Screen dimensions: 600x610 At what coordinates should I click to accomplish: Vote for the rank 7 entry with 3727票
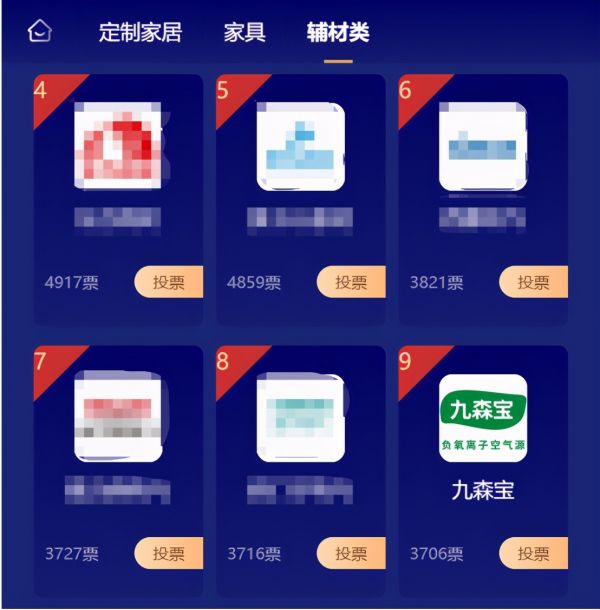click(x=169, y=553)
